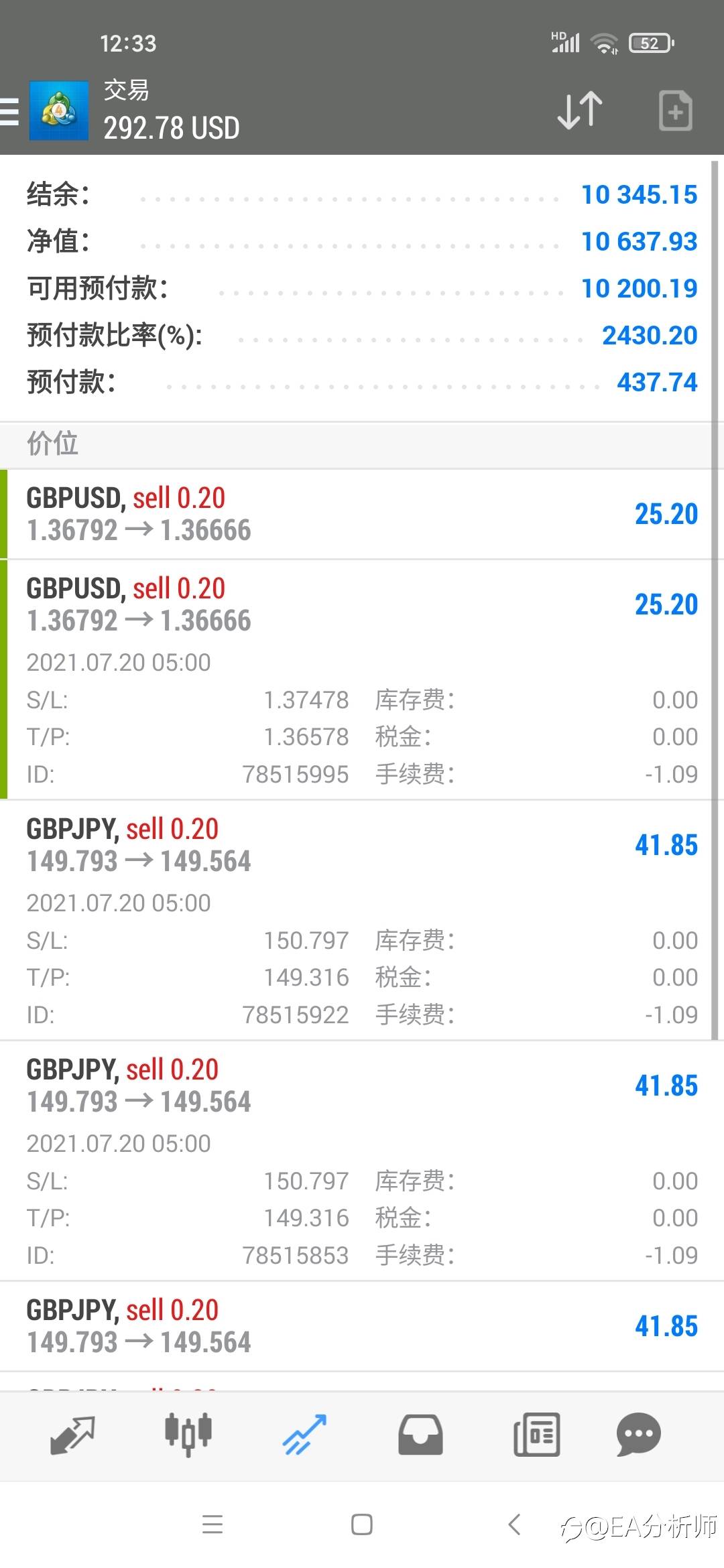Screen dimensions: 724x1568
Task: Open the news tab
Action: click(536, 1435)
